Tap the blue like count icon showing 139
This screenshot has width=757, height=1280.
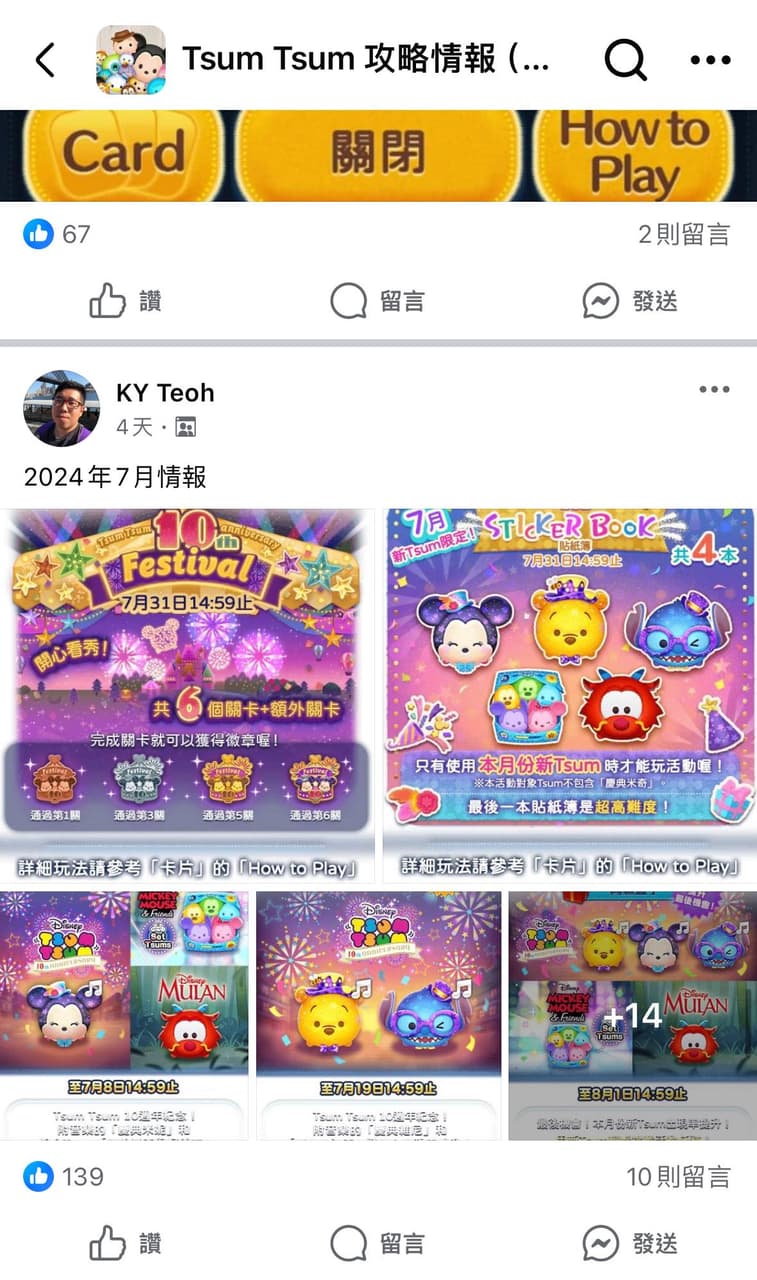(38, 1177)
